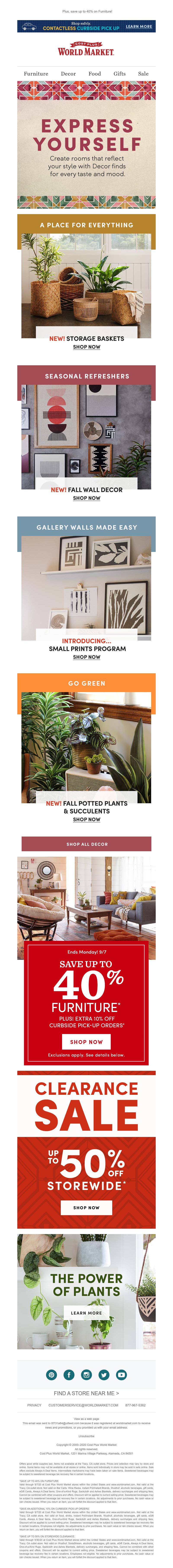This screenshot has height=1568, width=173.
Task: Open the Sale category
Action: (143, 74)
